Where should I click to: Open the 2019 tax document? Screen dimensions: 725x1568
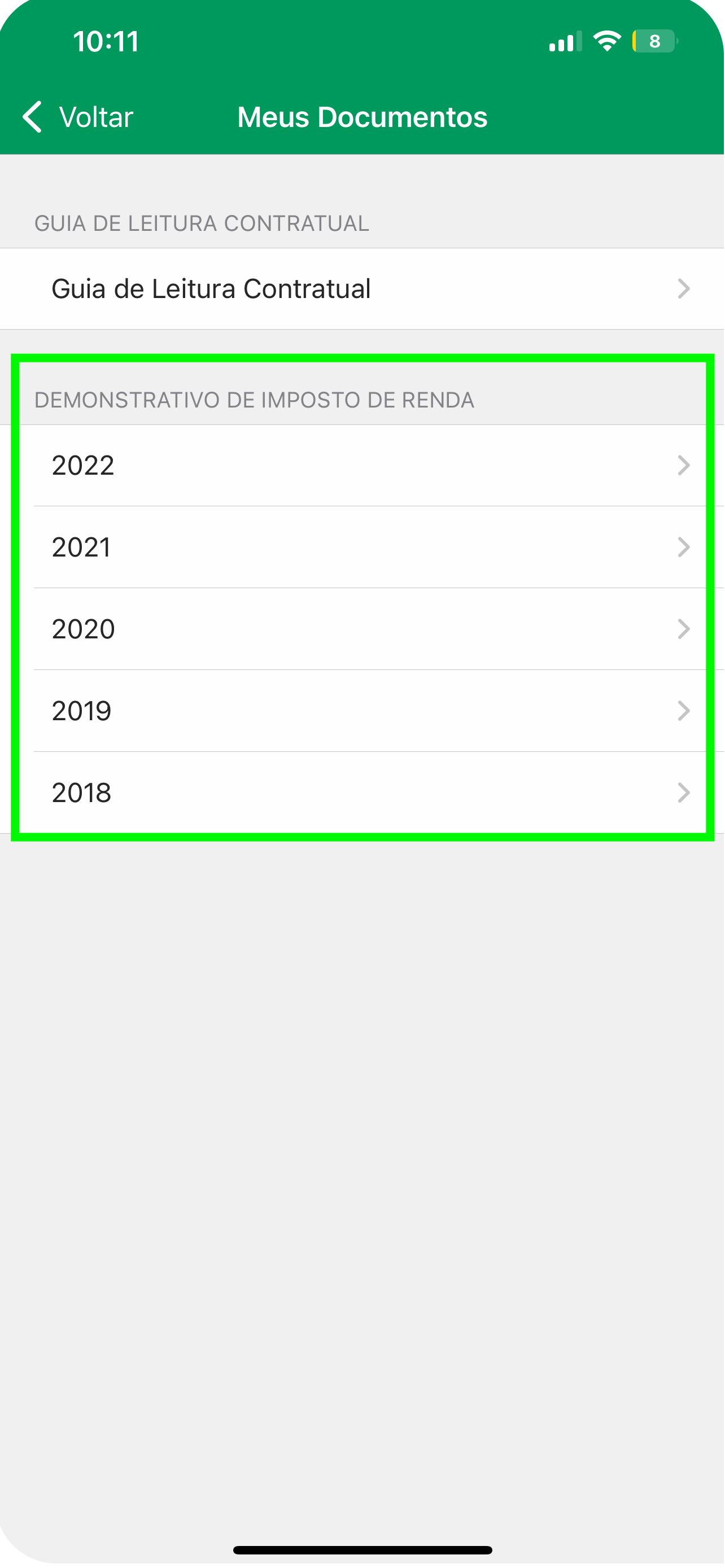coord(362,711)
